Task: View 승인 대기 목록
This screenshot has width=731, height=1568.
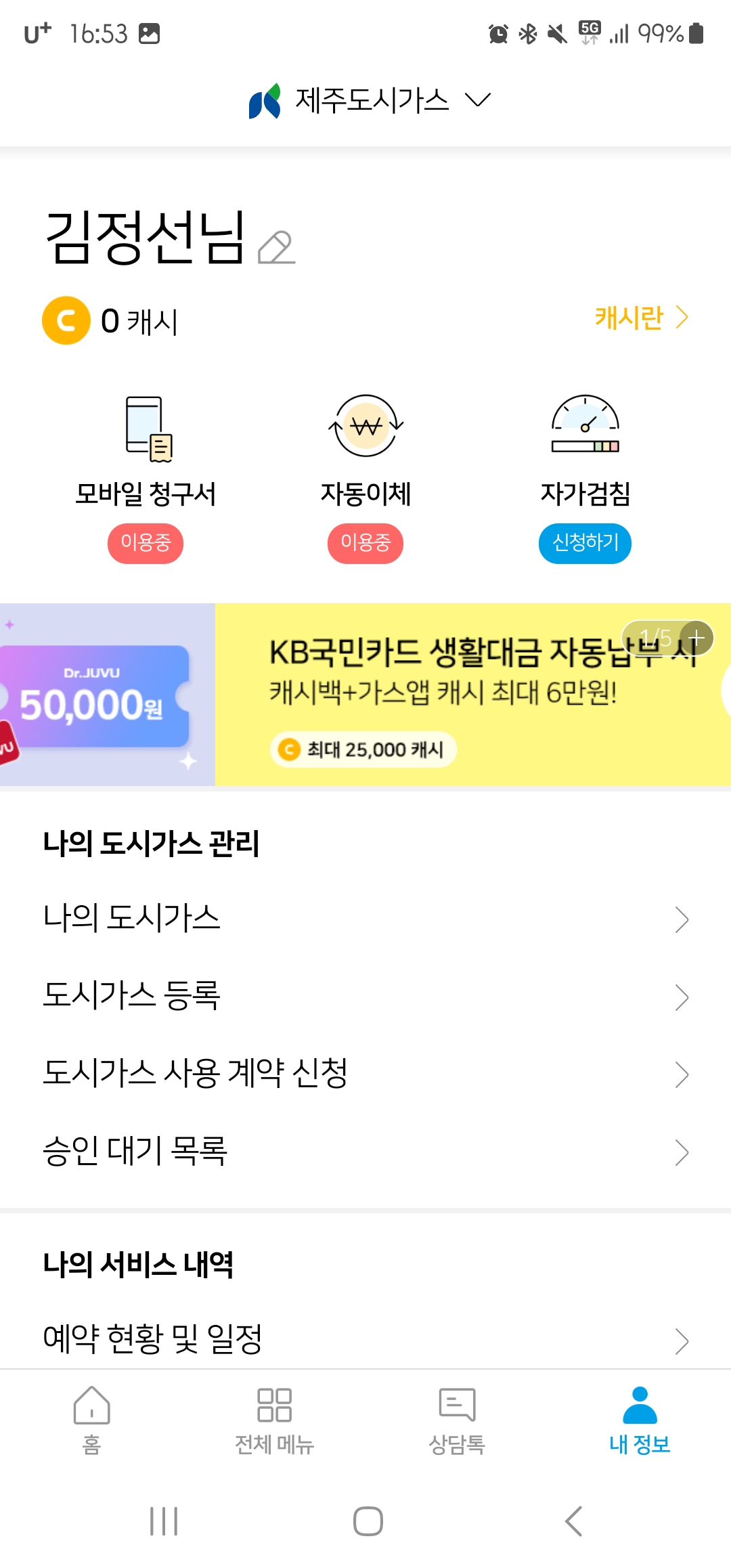Action: (365, 1152)
